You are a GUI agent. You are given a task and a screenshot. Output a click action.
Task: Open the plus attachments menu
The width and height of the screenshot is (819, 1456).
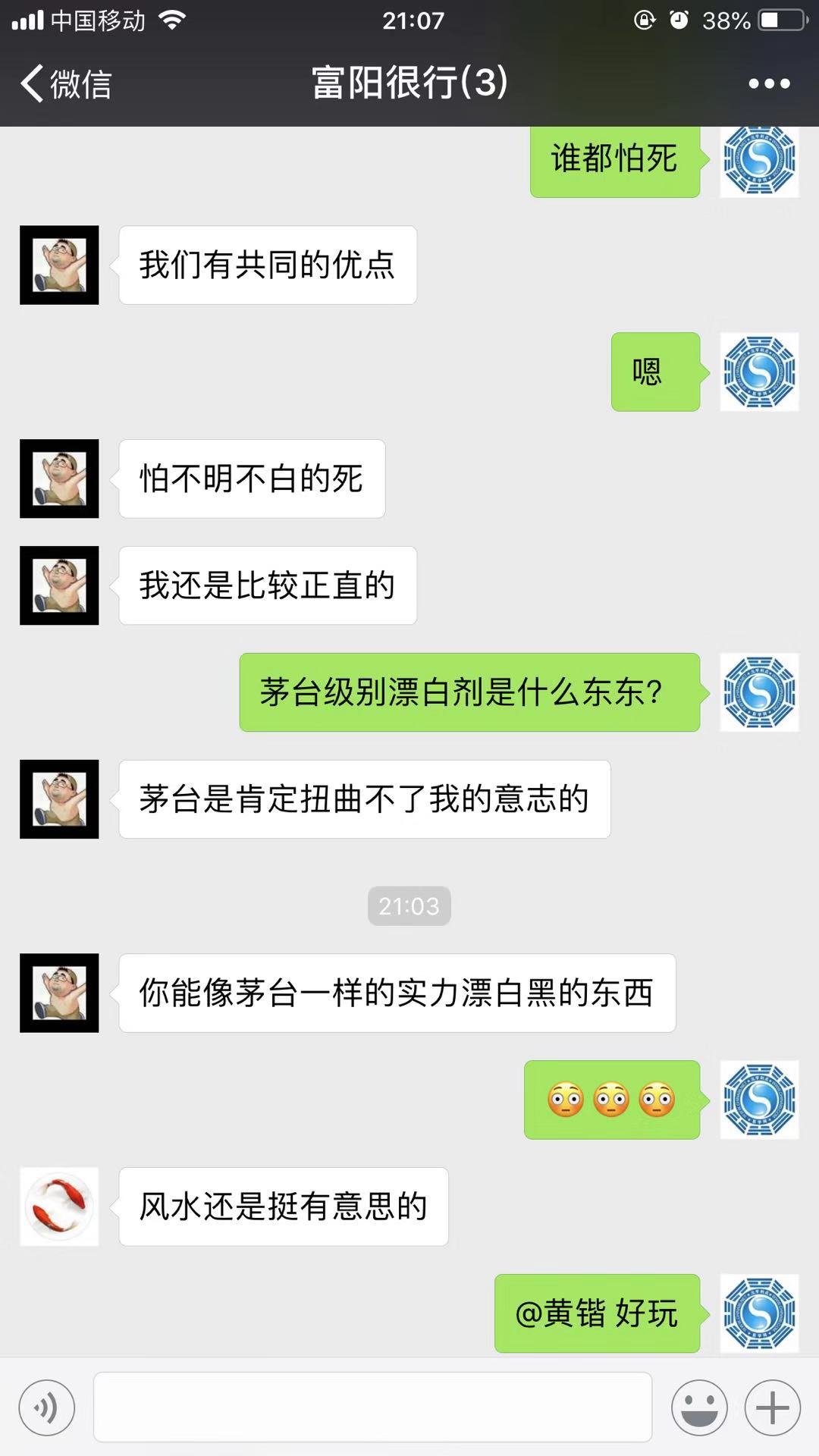tap(772, 1407)
